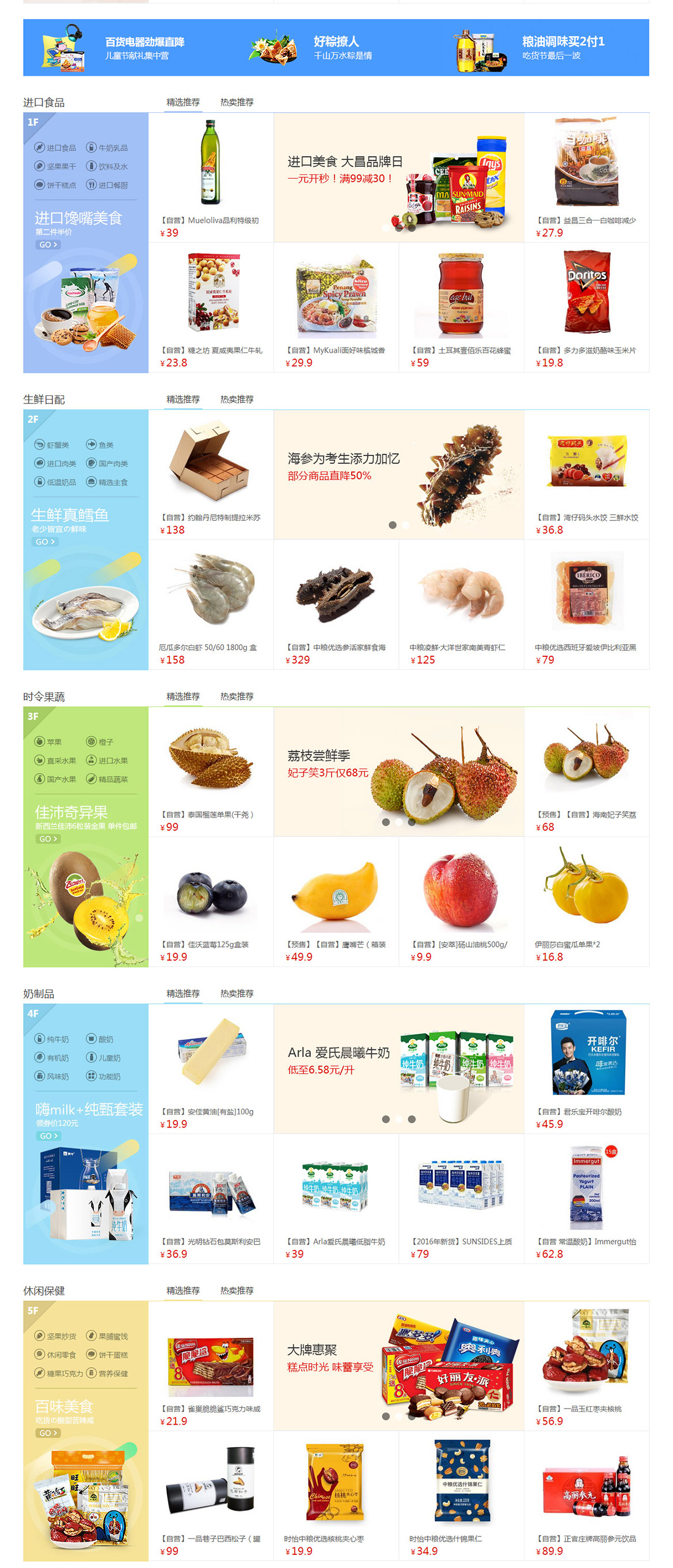Image resolution: width=673 pixels, height=1568 pixels.
Task: Open 泰国榴莲单果 product card
Action: click(x=211, y=771)
